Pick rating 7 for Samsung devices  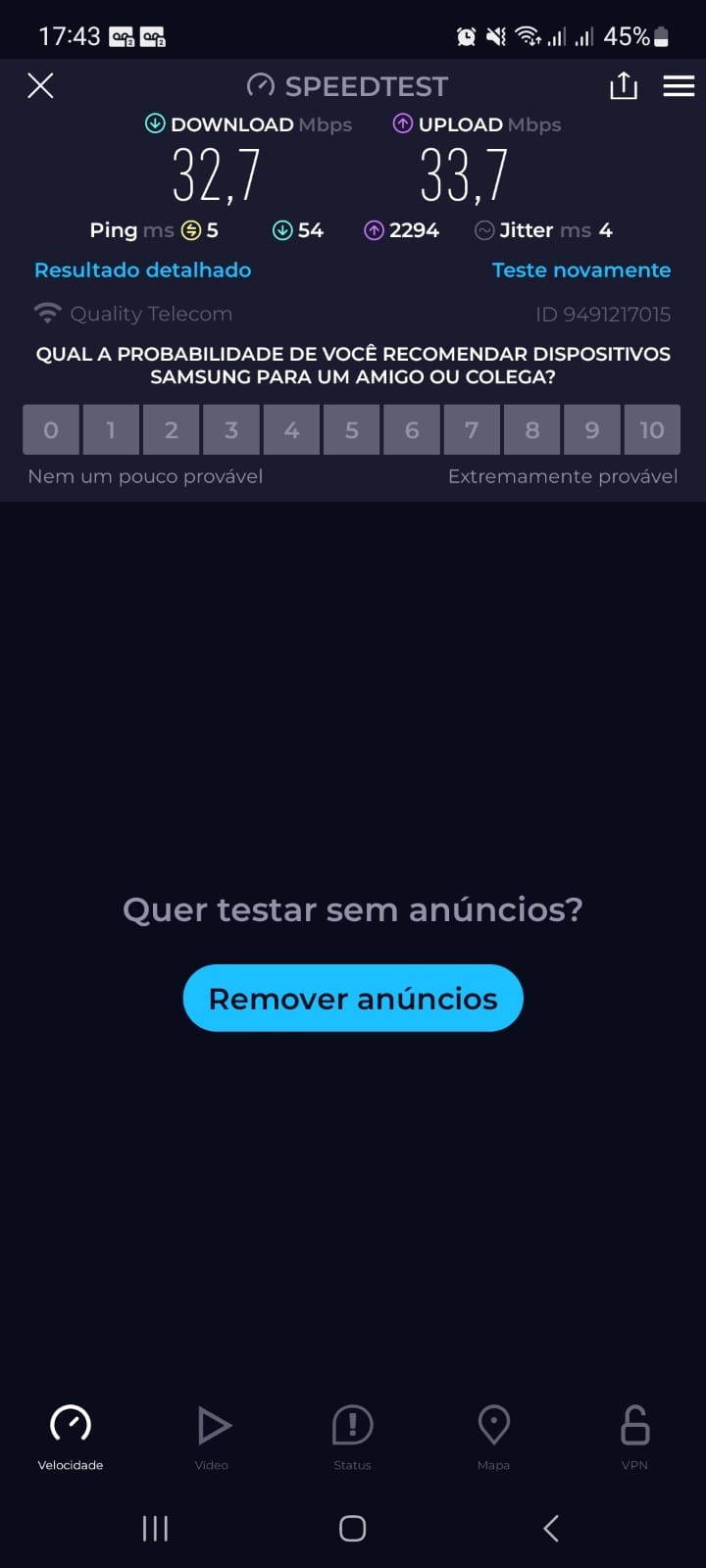[472, 430]
